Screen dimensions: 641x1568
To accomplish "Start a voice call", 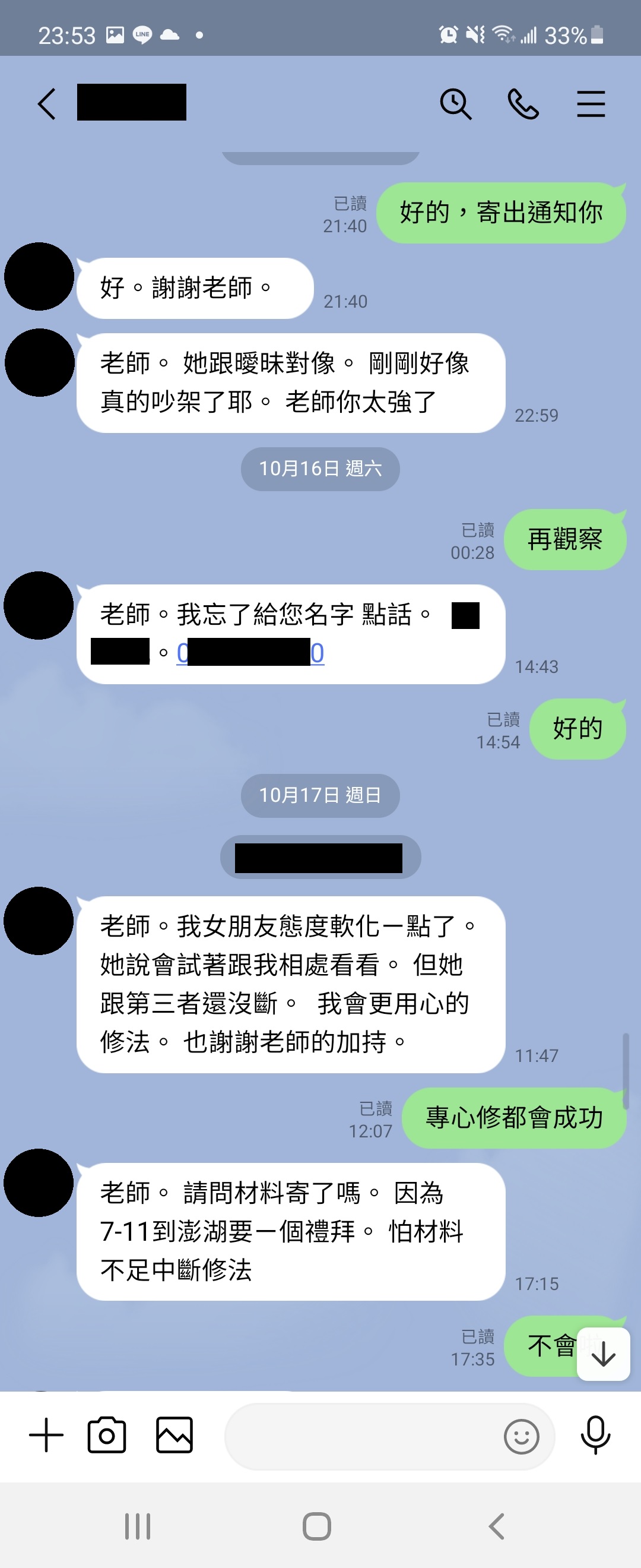I will point(523,103).
